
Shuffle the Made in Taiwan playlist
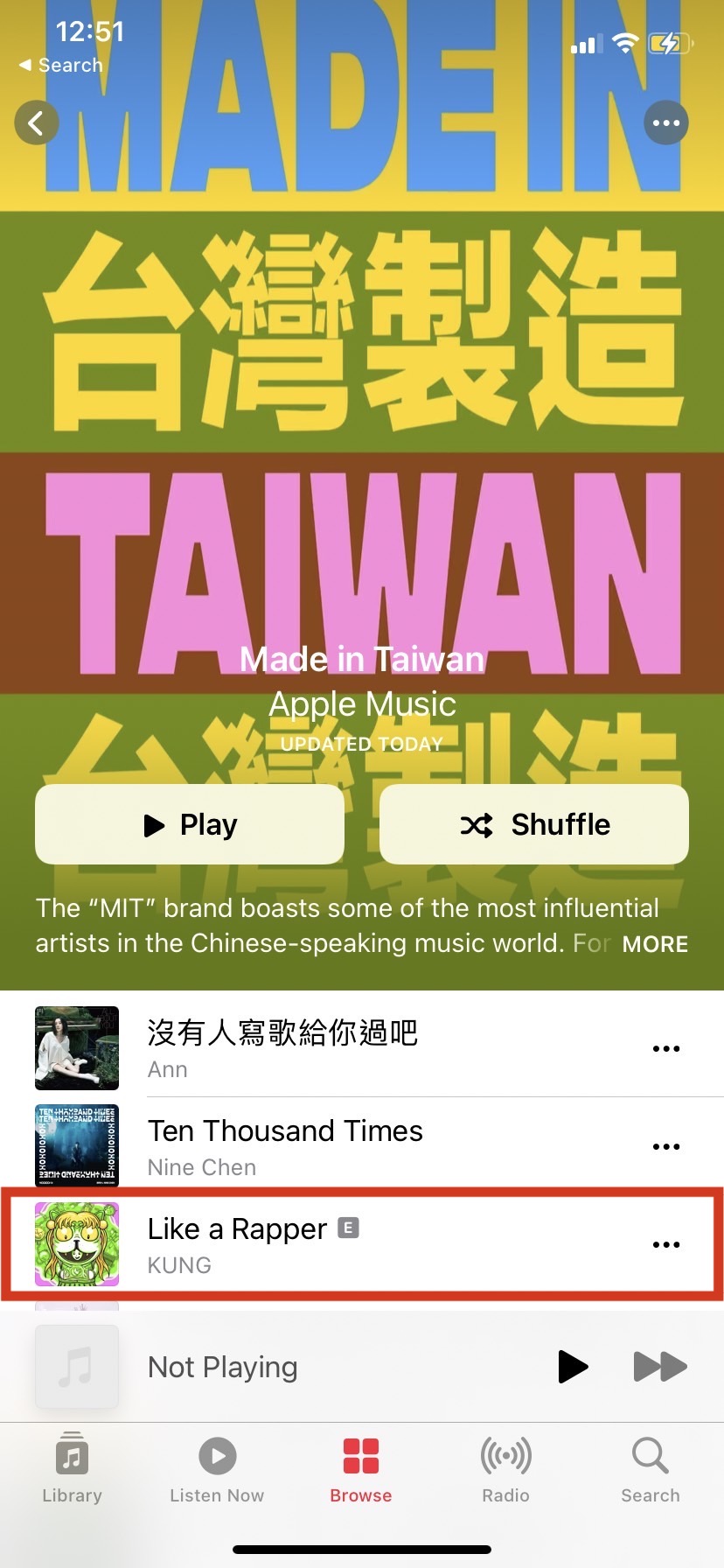[534, 824]
